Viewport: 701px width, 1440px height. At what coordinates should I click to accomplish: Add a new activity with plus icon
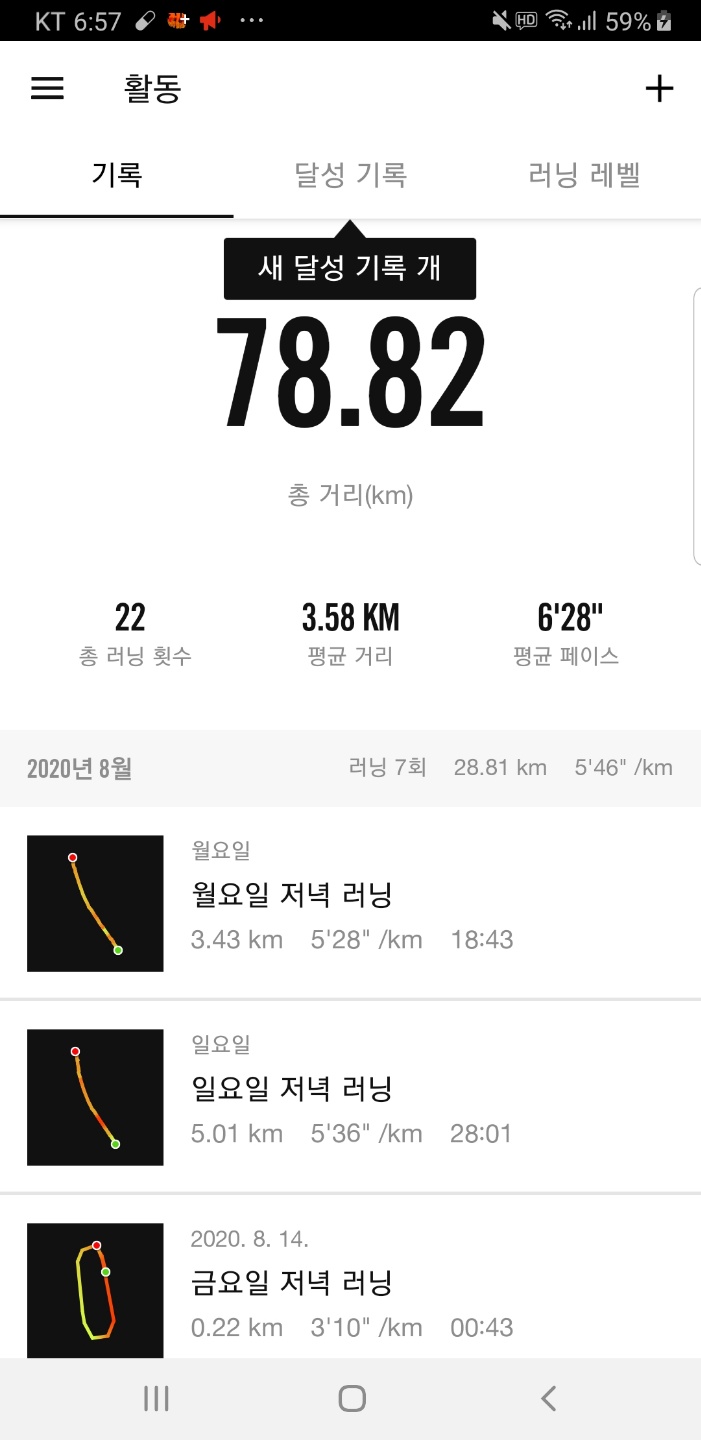(x=659, y=89)
